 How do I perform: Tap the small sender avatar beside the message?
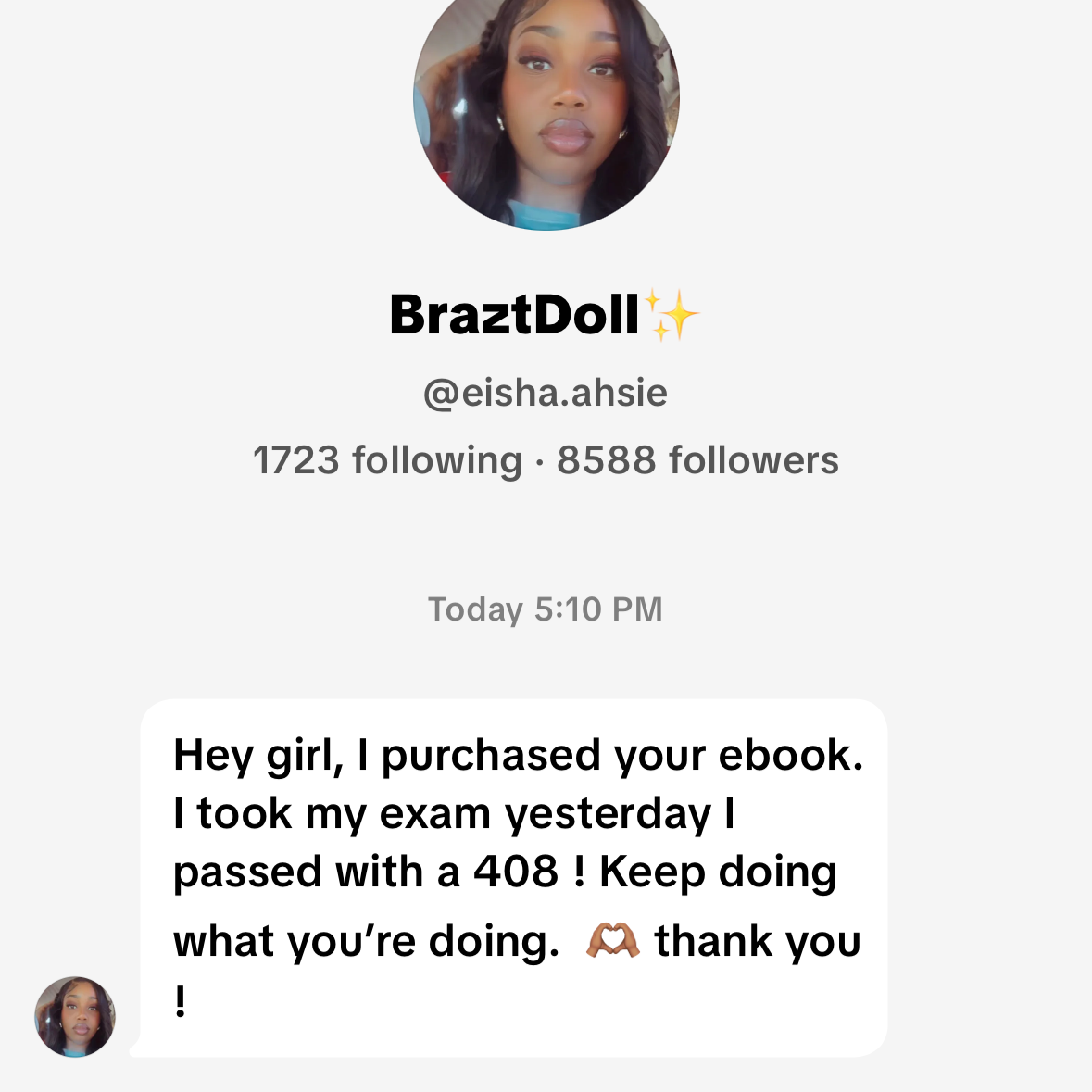(75, 1016)
